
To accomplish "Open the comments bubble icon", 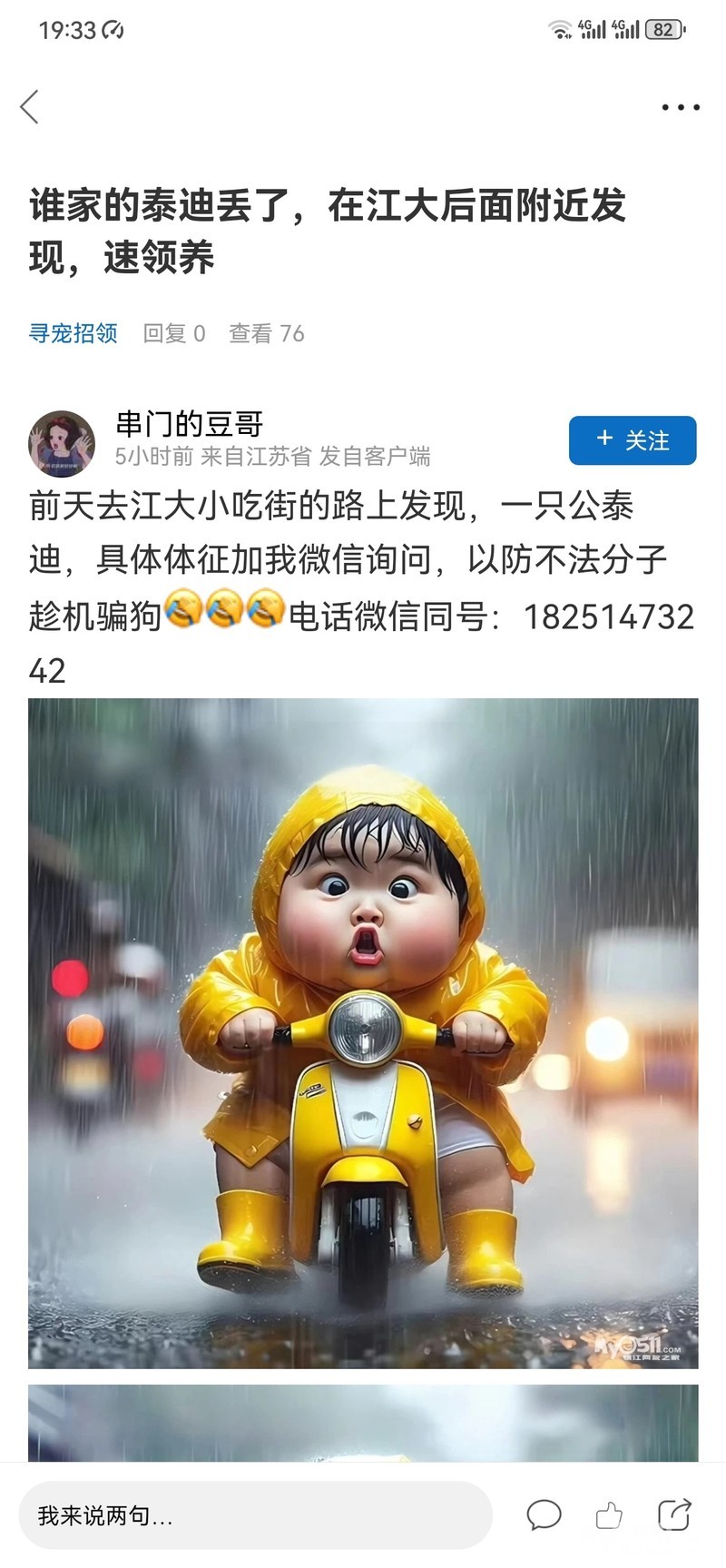I will [544, 1515].
